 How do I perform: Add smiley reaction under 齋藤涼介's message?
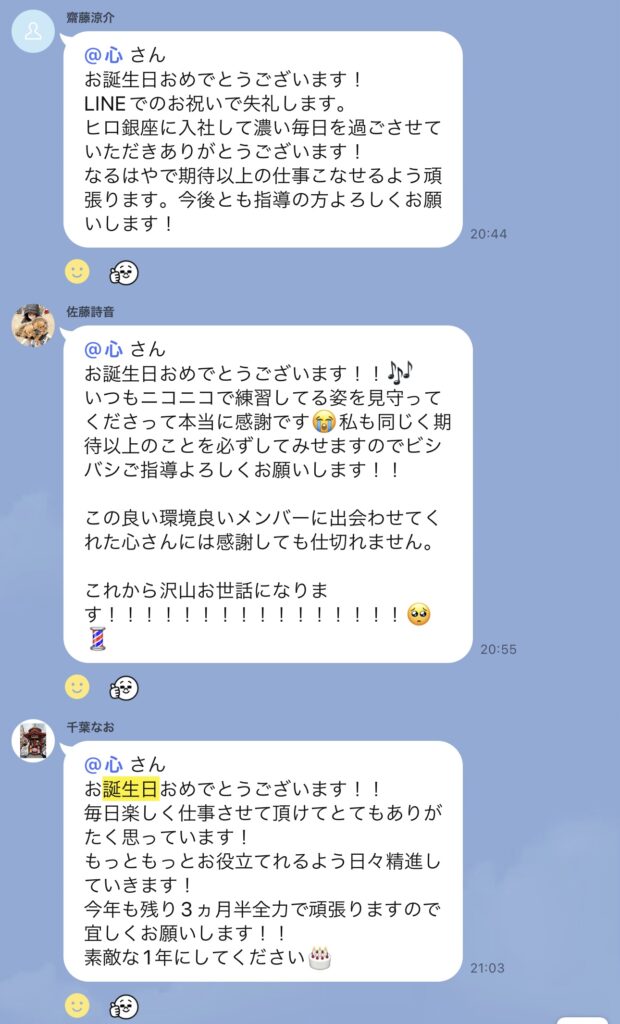[77, 271]
